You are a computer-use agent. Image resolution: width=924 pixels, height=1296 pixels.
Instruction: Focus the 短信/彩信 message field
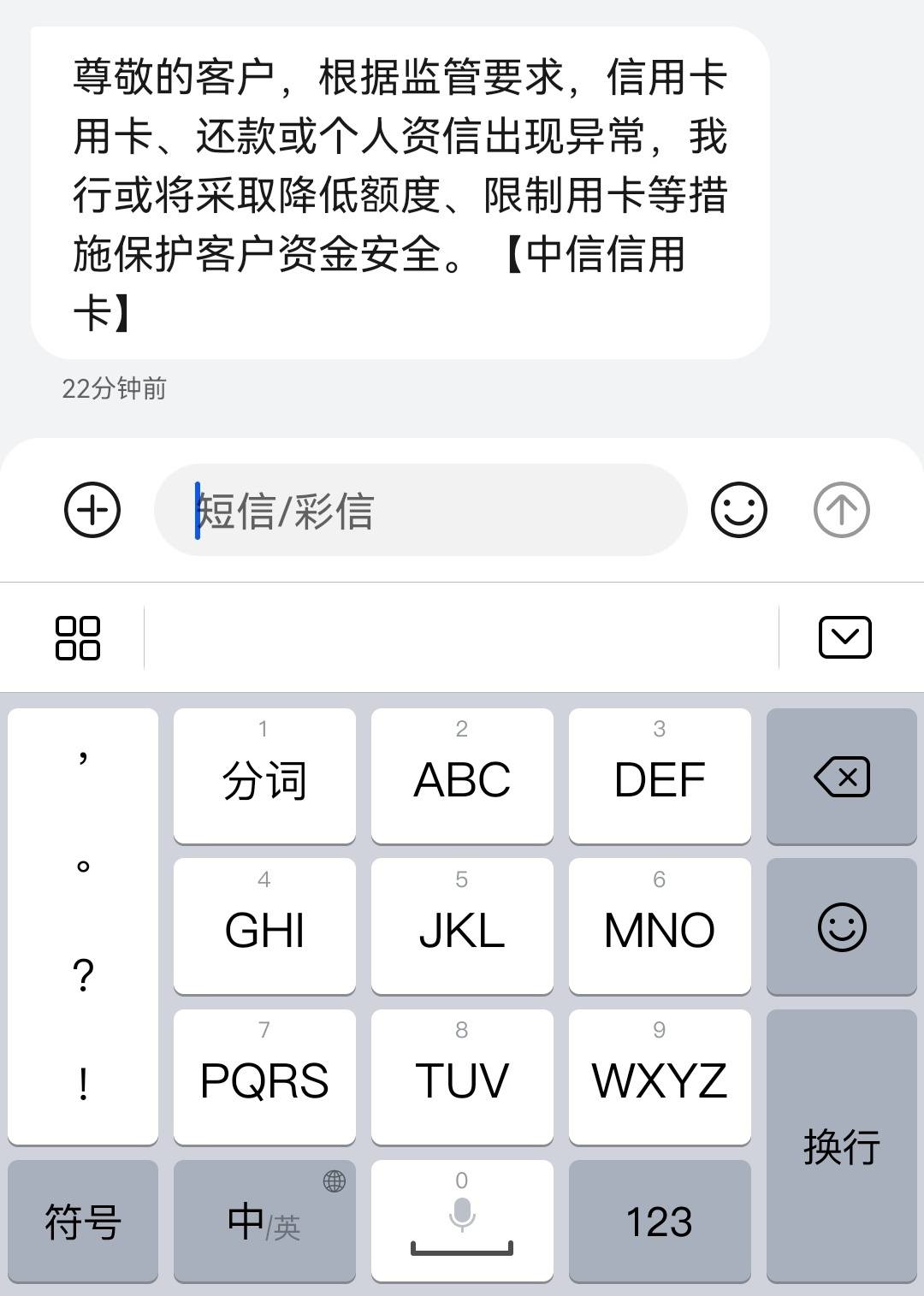(419, 511)
